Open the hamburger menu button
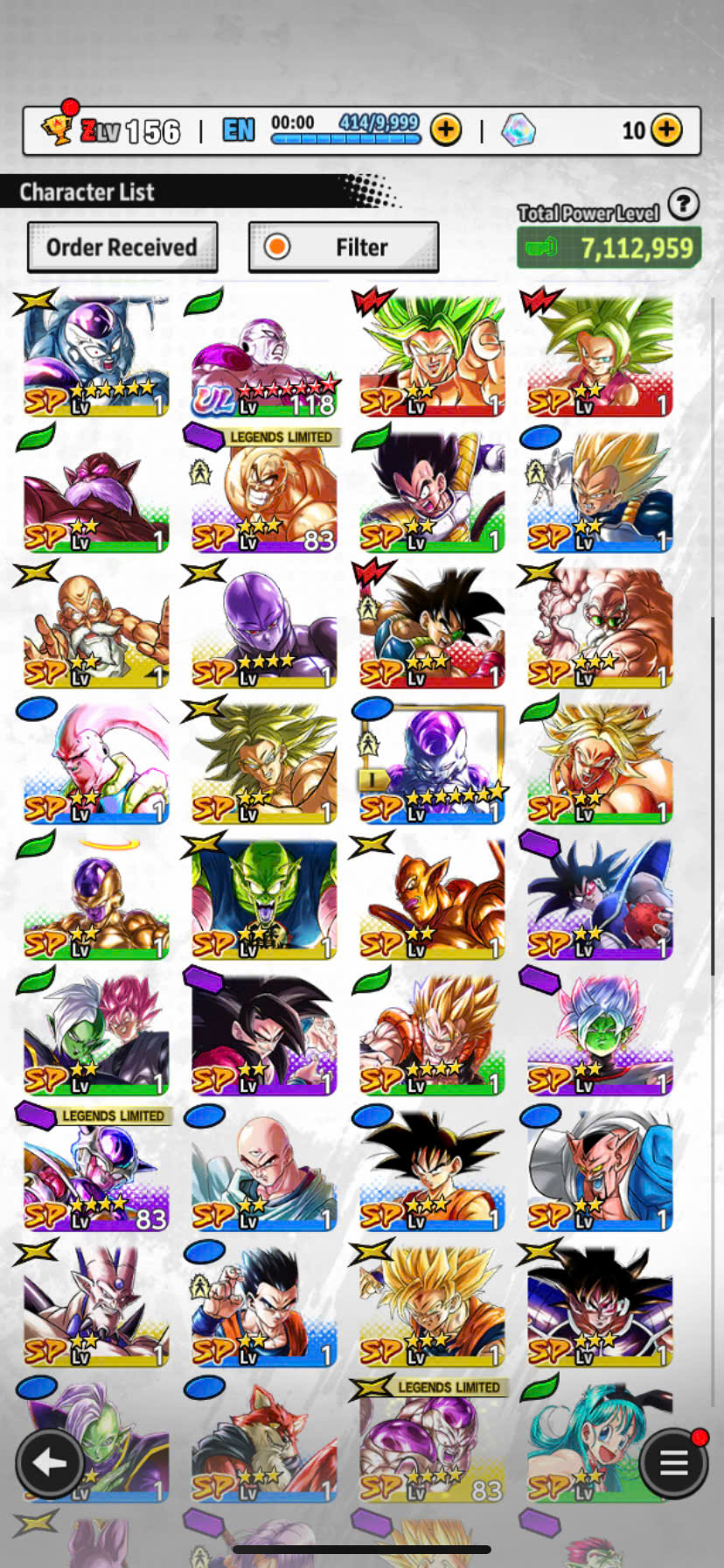The width and height of the screenshot is (724, 1568). pyautogui.click(x=673, y=1462)
